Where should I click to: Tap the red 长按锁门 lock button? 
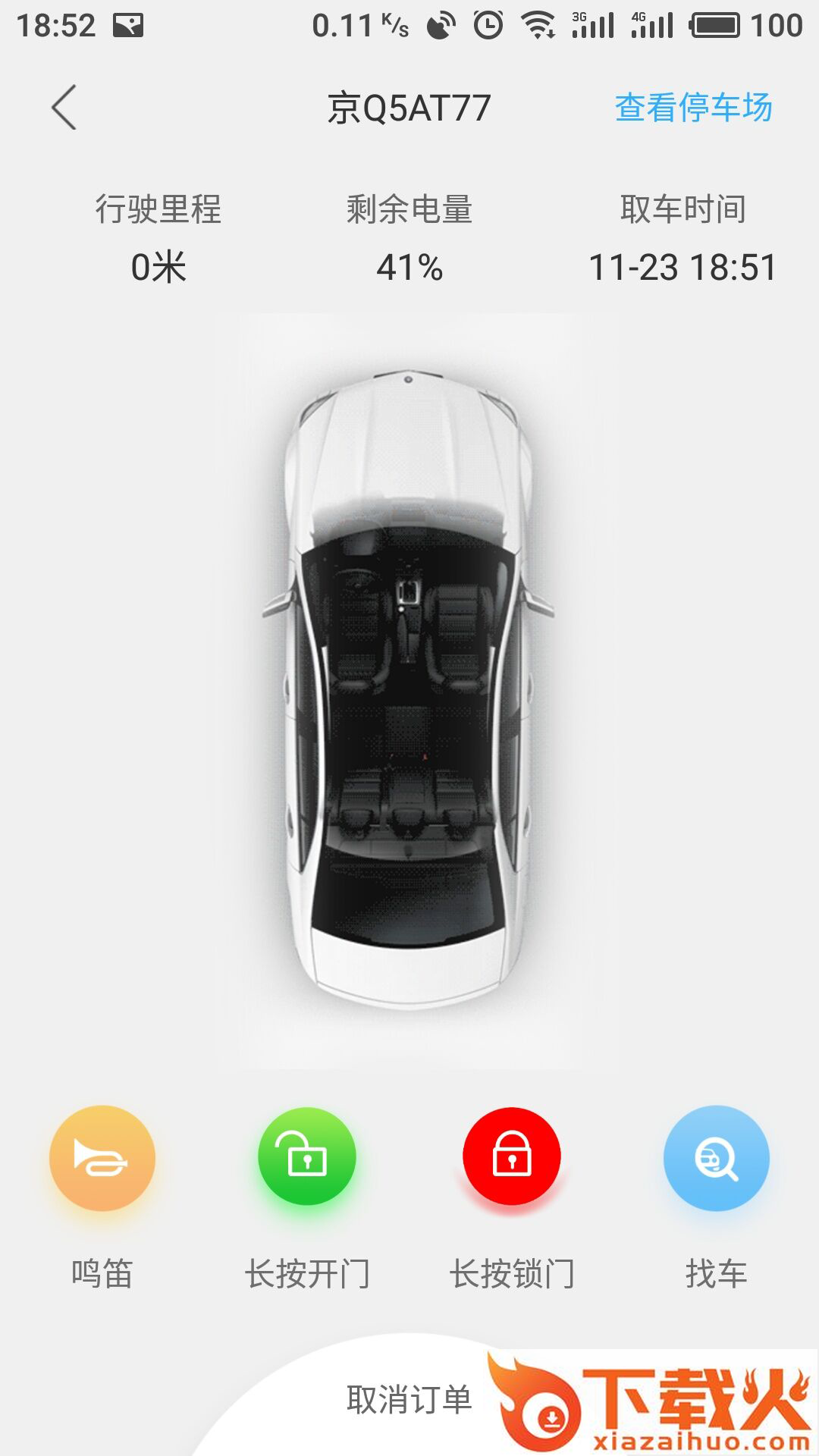tap(512, 1156)
